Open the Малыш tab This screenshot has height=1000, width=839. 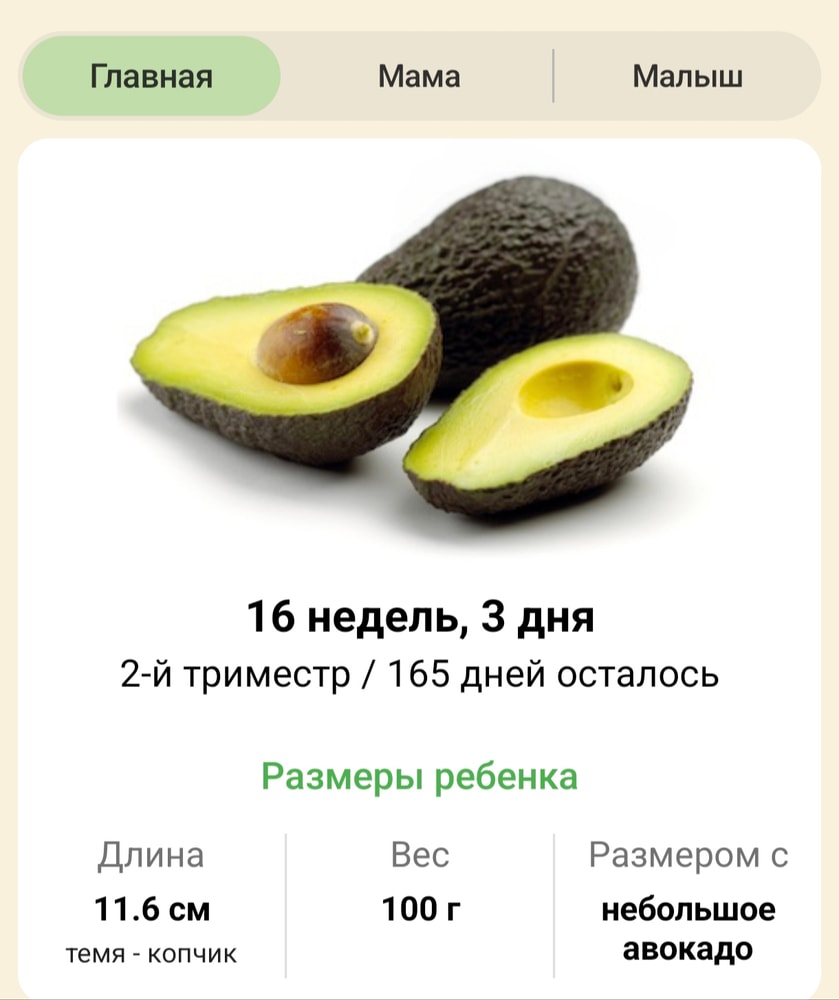687,77
